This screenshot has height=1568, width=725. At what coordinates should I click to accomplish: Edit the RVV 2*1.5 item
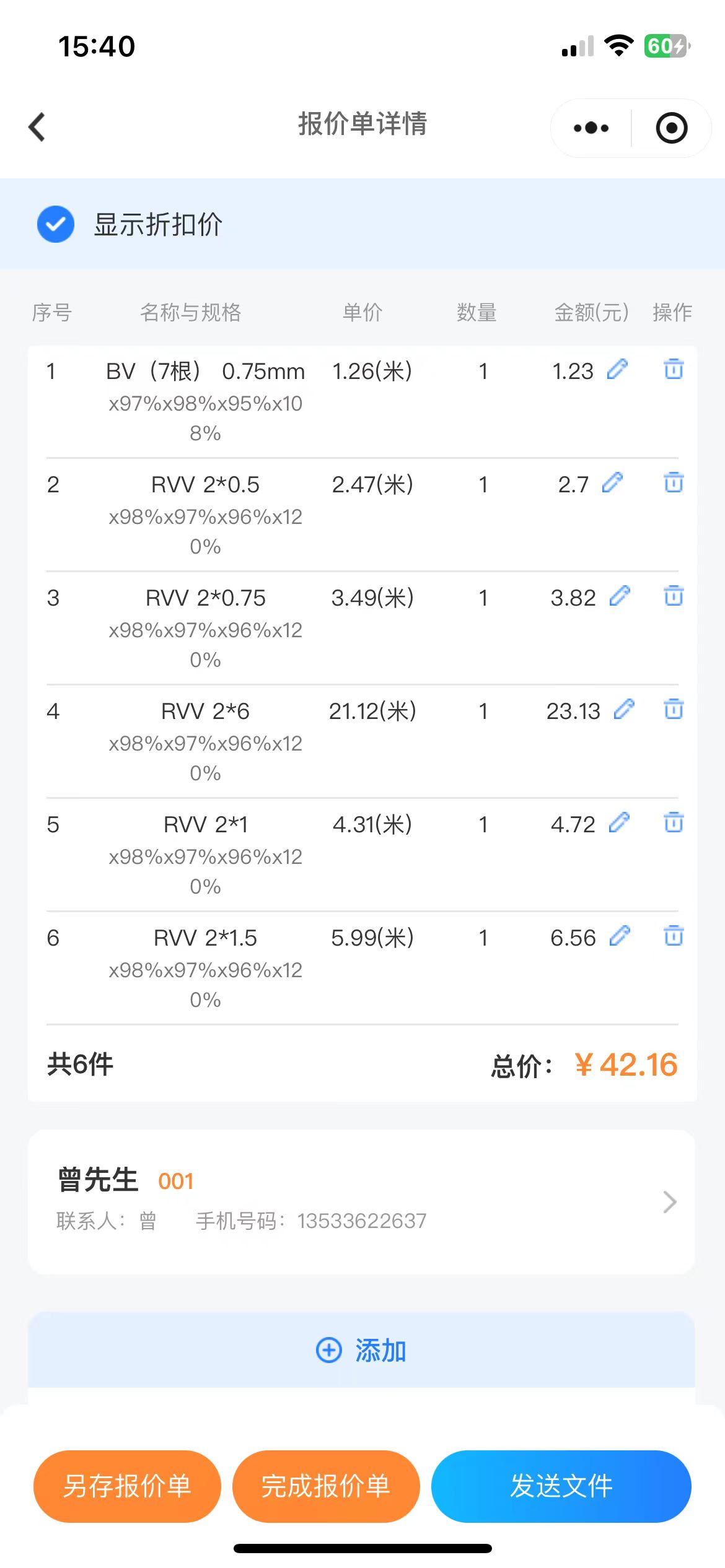click(x=620, y=936)
